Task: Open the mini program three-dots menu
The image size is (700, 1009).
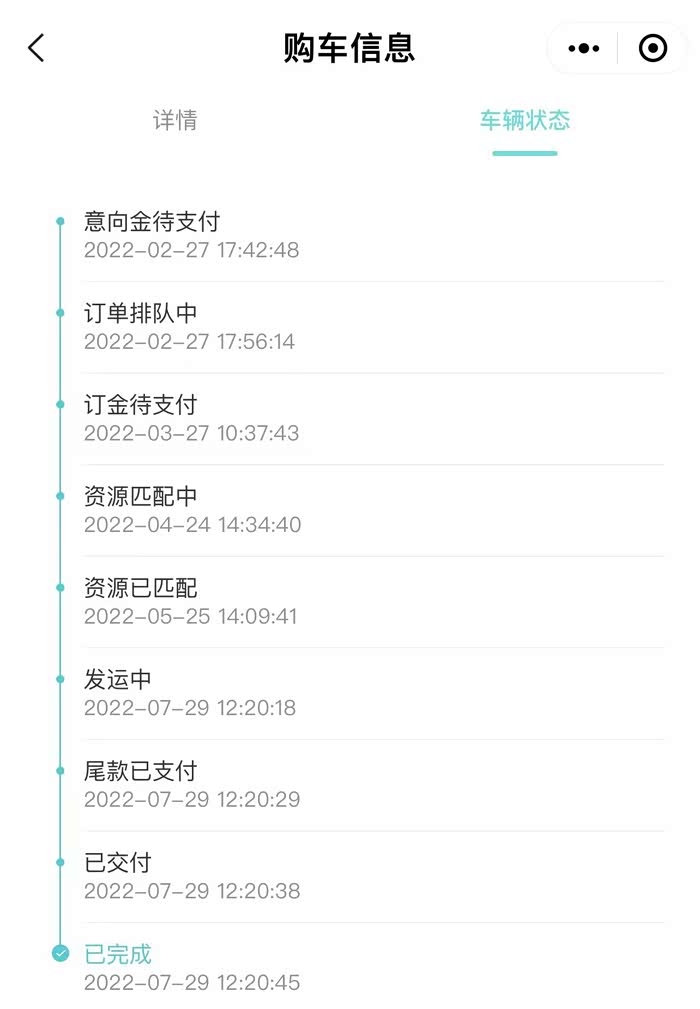Action: pyautogui.click(x=584, y=48)
